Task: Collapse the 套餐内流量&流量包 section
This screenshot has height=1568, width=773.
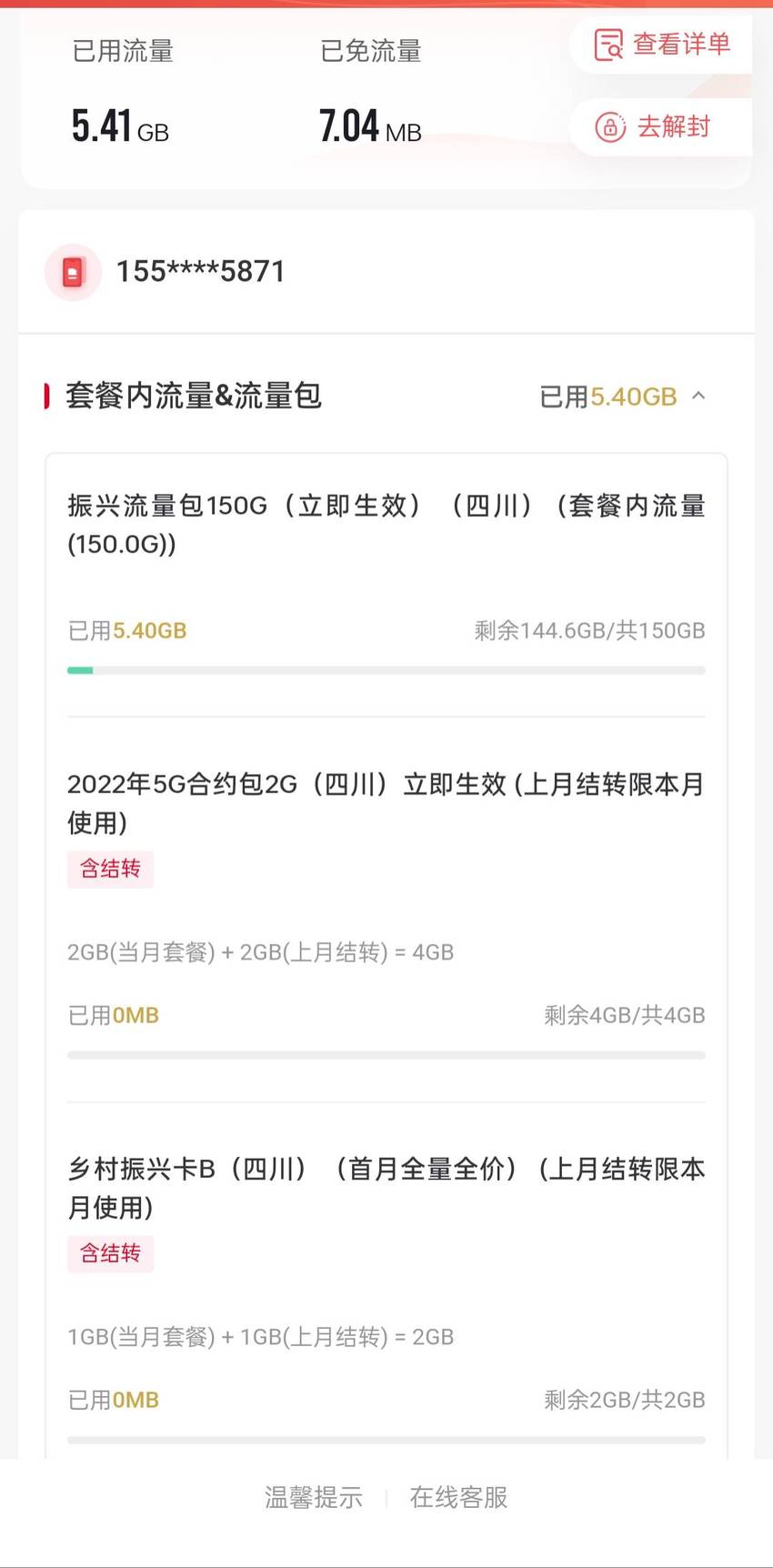Action: 698,396
